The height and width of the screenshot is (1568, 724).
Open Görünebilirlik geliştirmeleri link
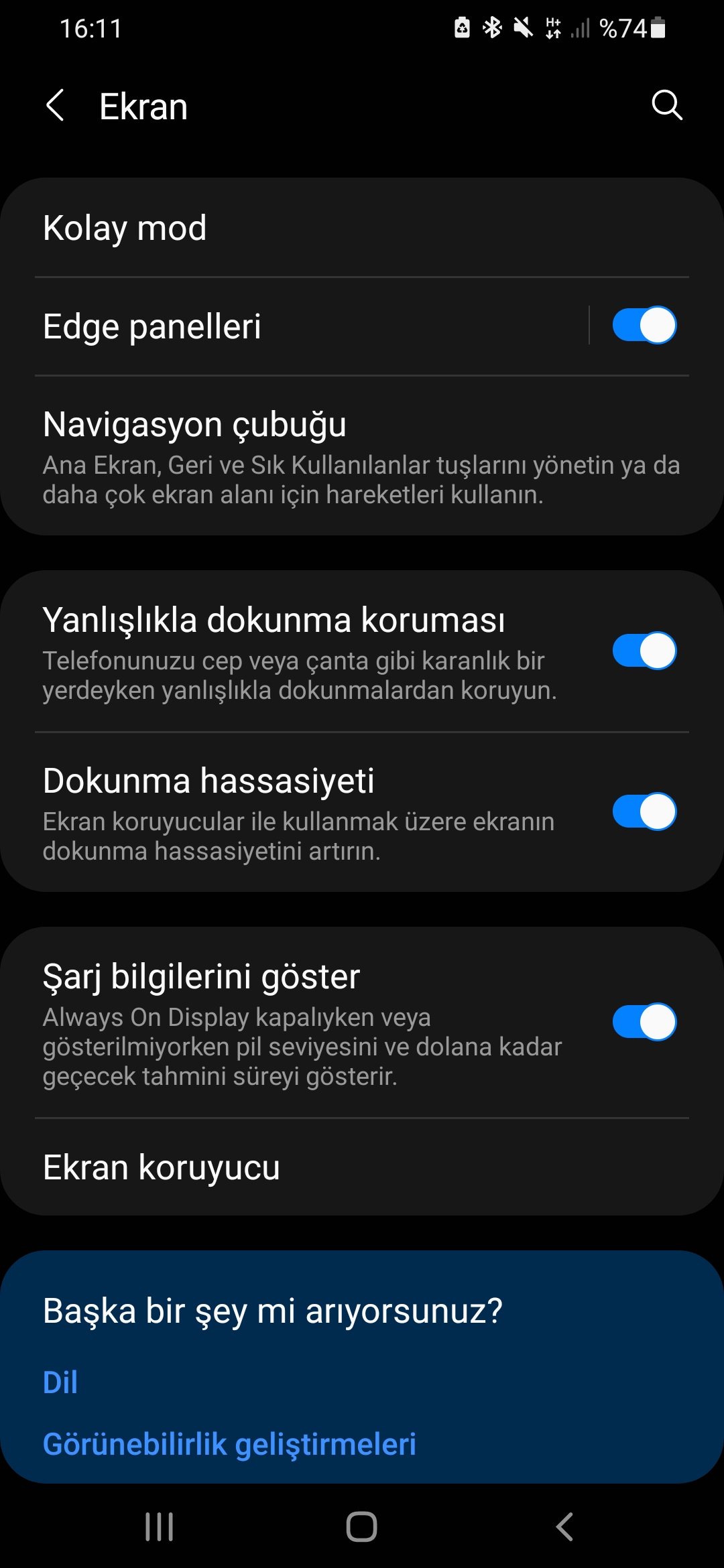pos(229,1444)
